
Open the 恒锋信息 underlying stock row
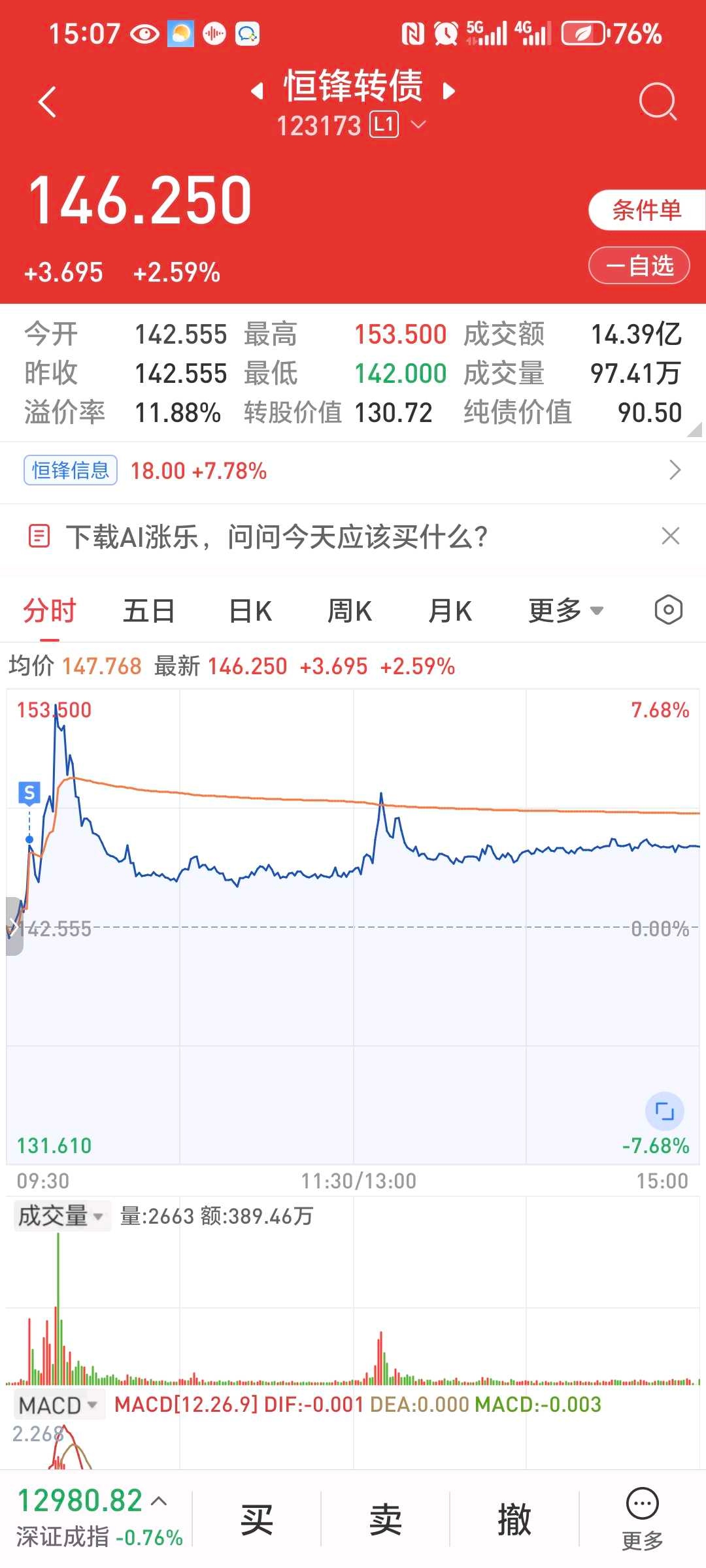coord(353,470)
